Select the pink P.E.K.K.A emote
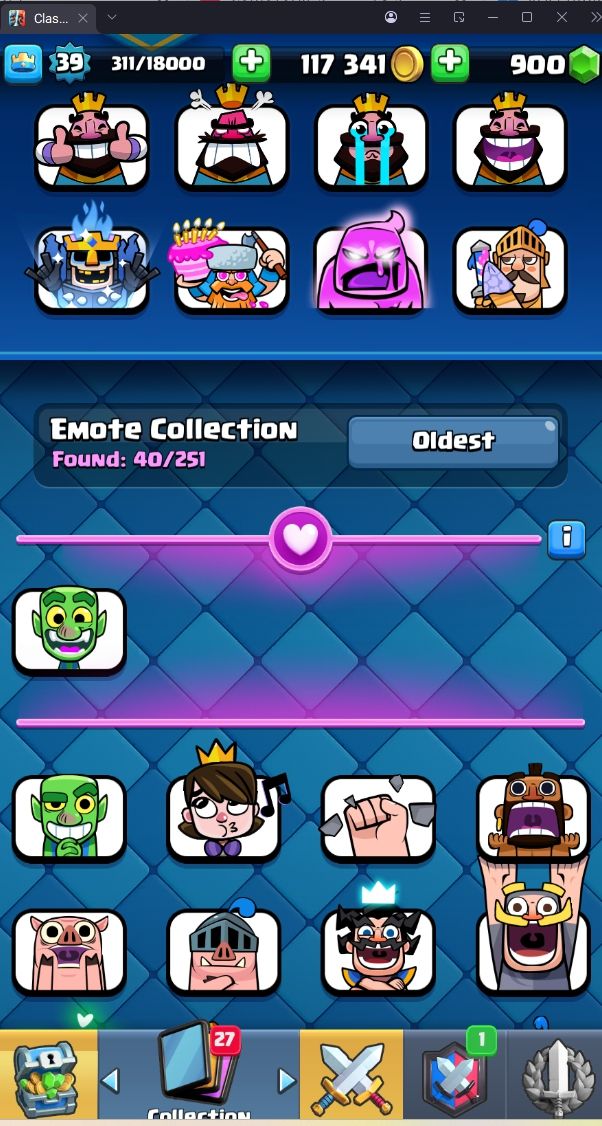The height and width of the screenshot is (1126, 602). [371, 268]
